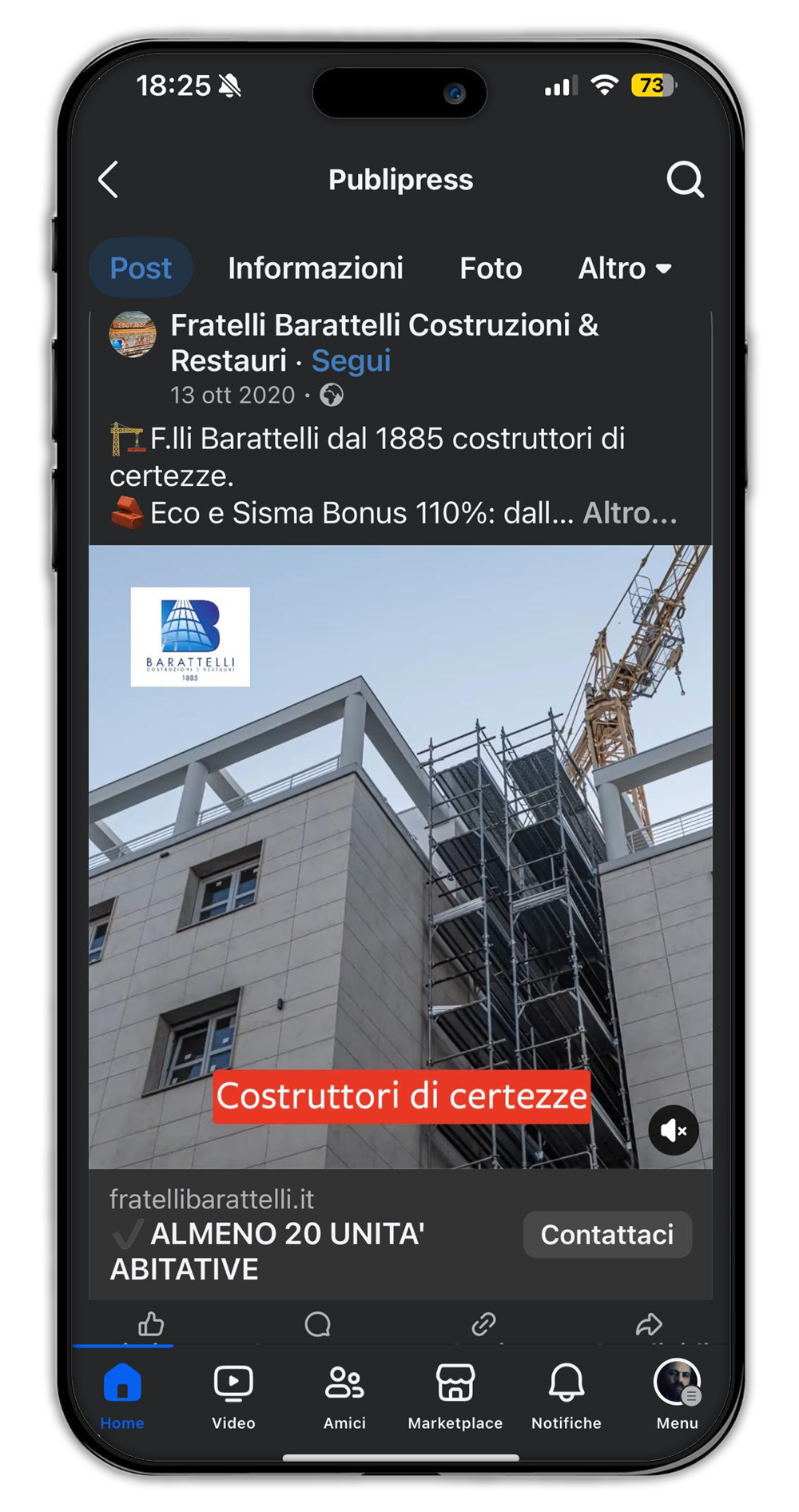Go back from the Publipress page
Viewport: 799px width, 1512px height.
tap(109, 179)
